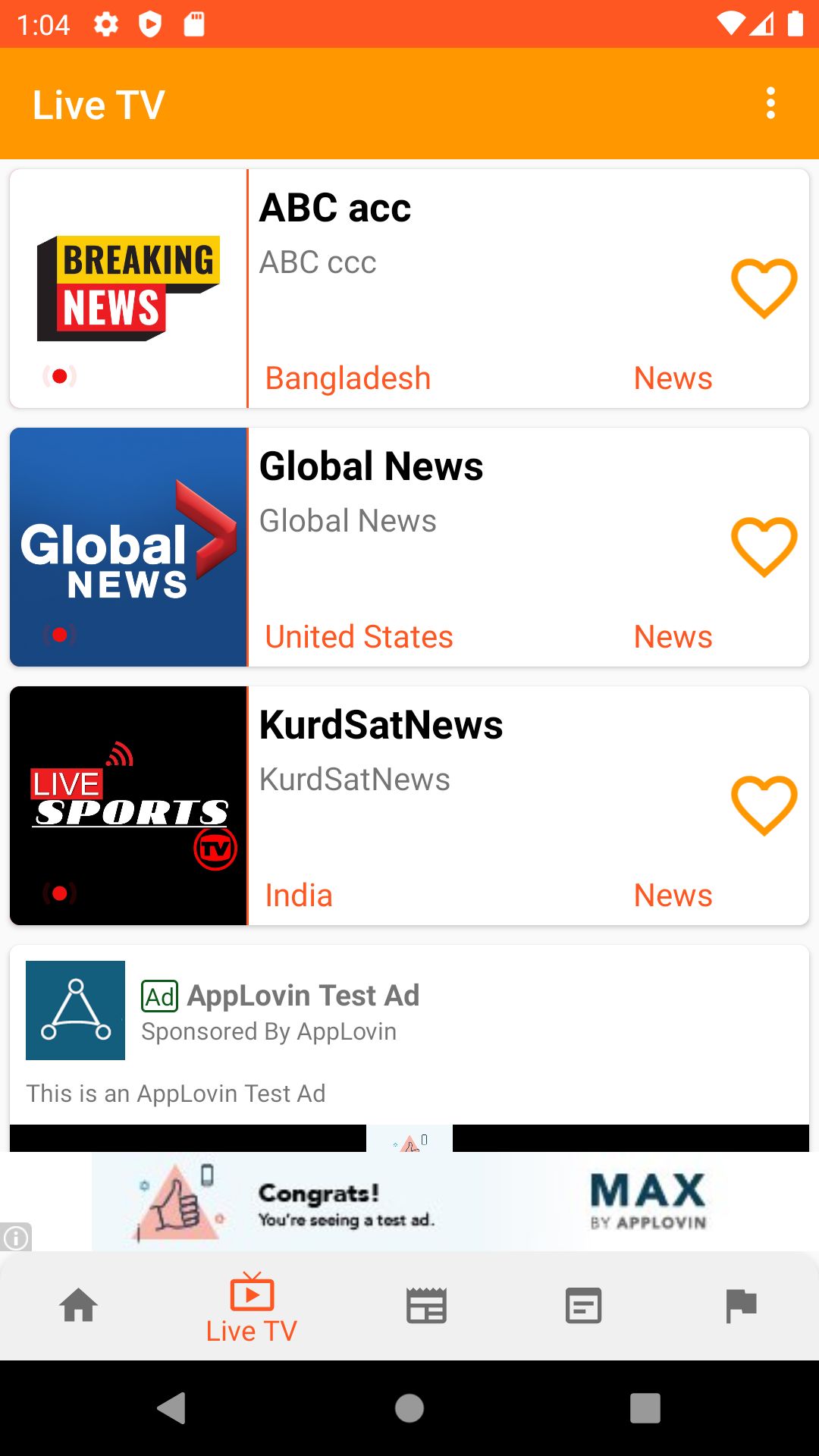Favorite the ABC acc channel

tap(764, 289)
